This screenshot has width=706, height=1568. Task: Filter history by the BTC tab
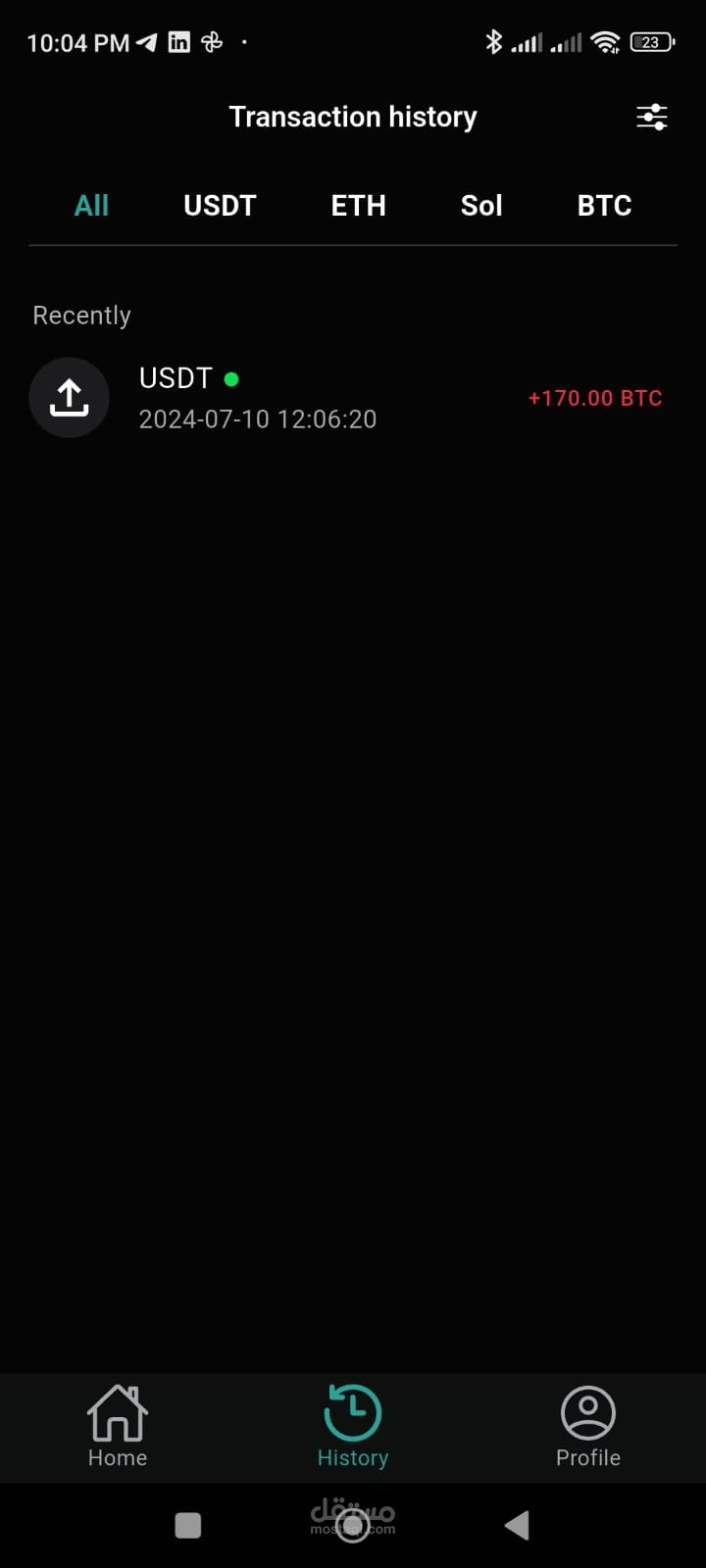point(604,206)
